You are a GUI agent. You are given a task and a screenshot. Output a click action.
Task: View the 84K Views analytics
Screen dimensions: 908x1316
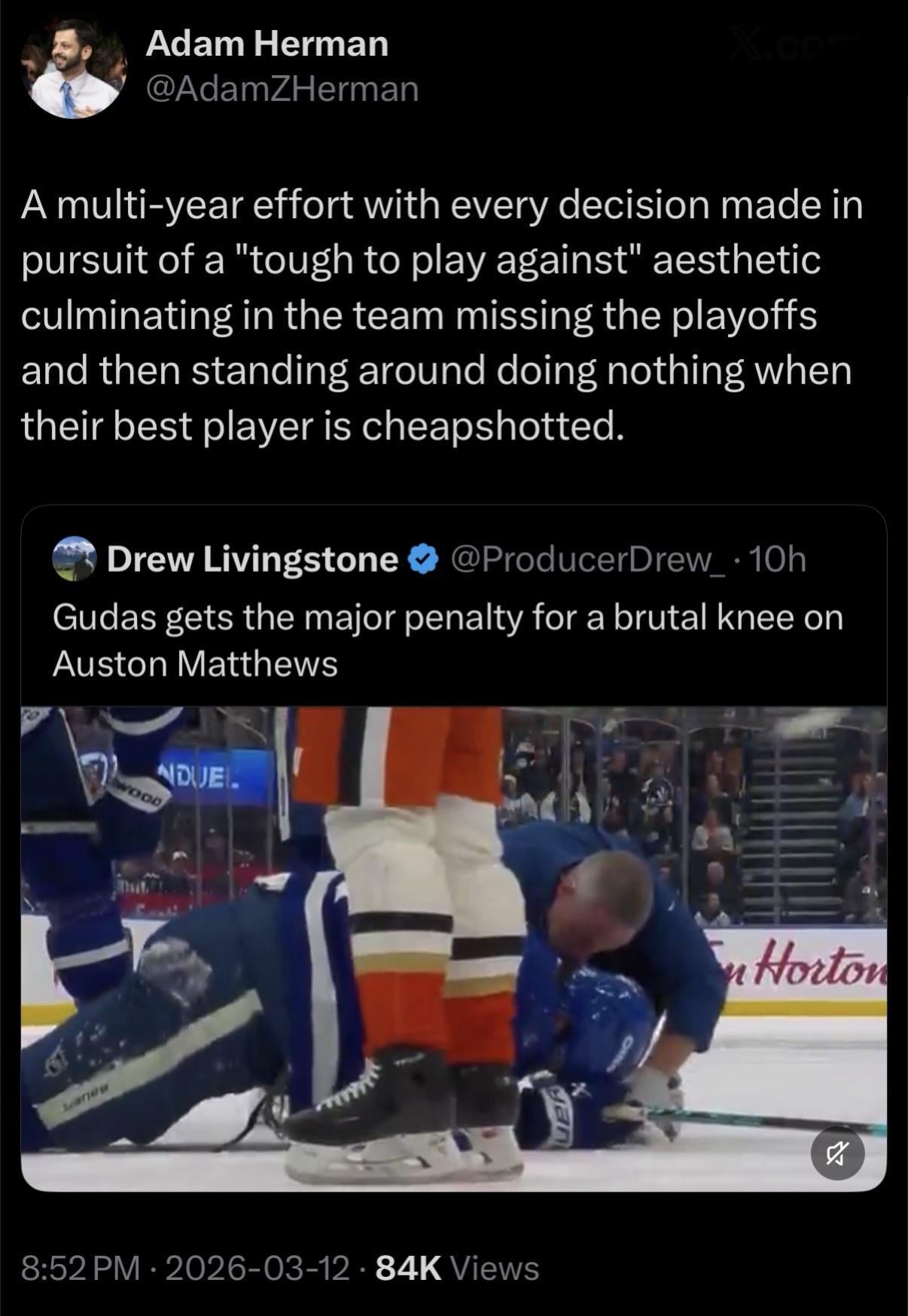[457, 1268]
